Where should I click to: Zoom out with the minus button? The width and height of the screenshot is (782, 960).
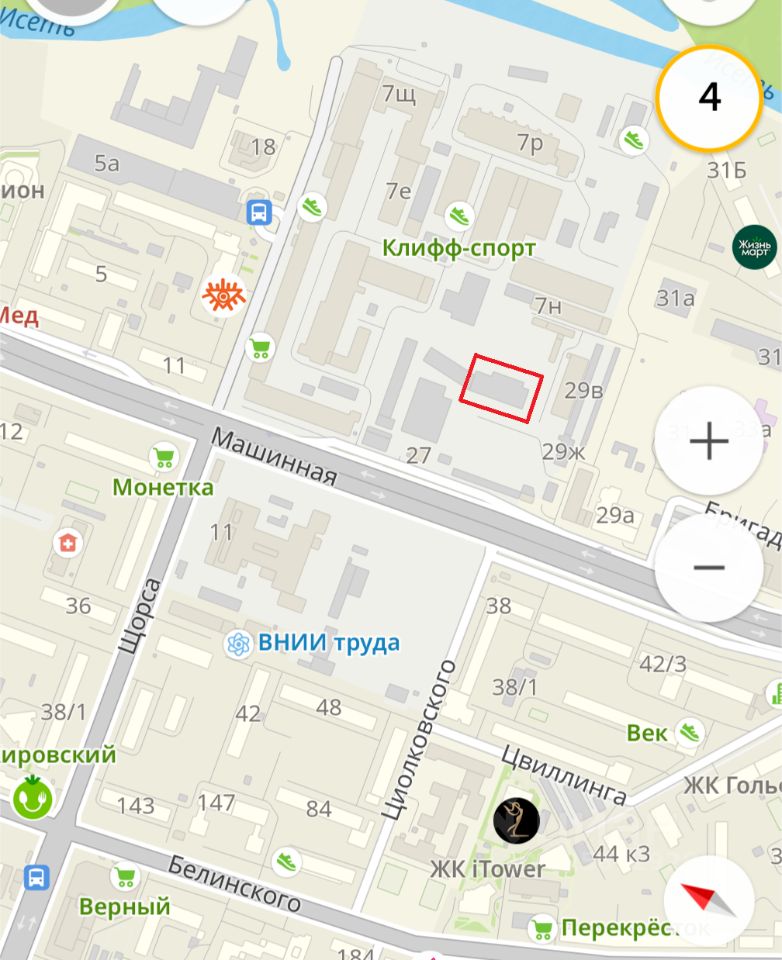tap(708, 567)
